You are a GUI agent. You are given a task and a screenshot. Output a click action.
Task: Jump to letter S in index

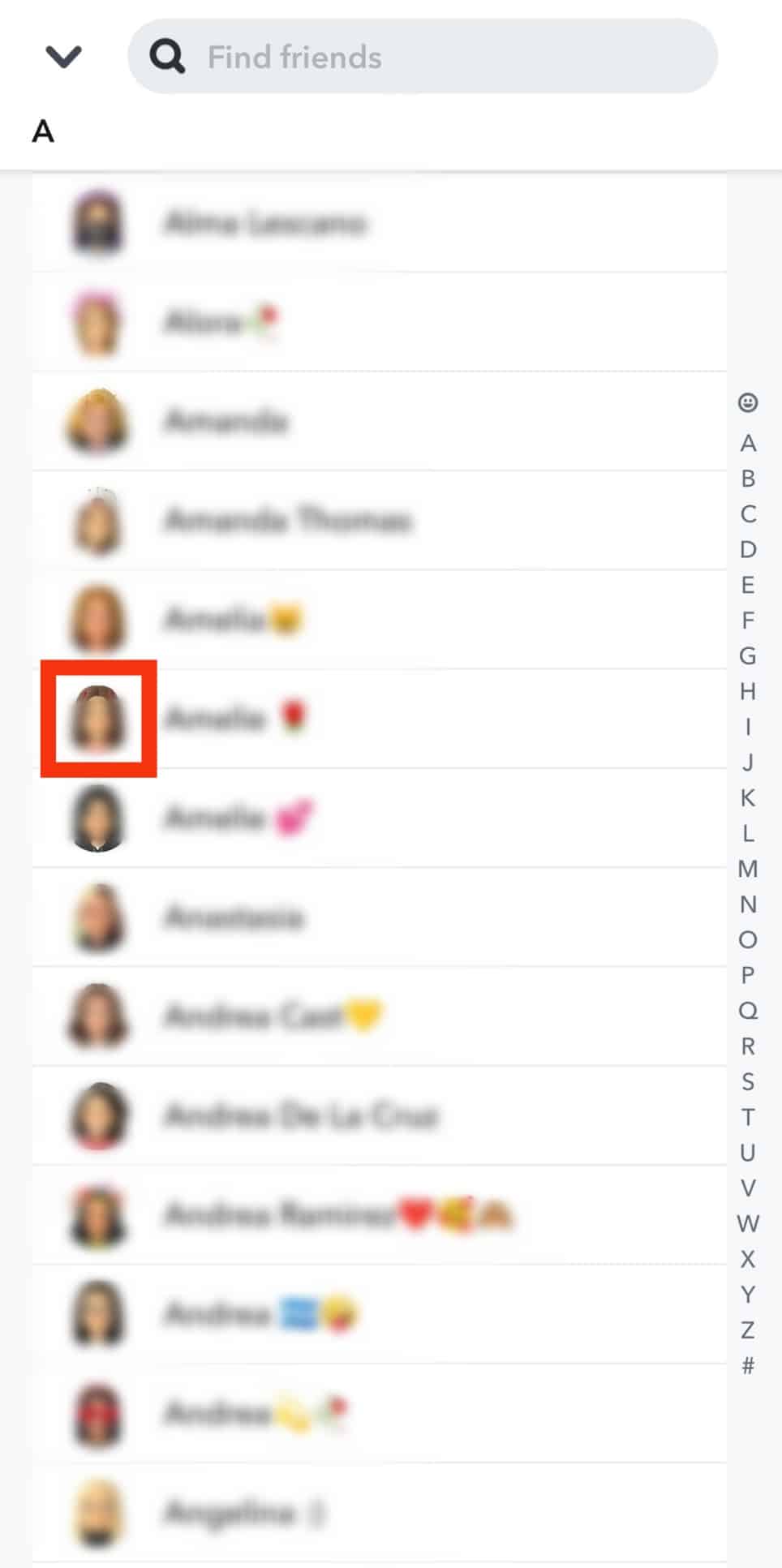pos(748,1081)
